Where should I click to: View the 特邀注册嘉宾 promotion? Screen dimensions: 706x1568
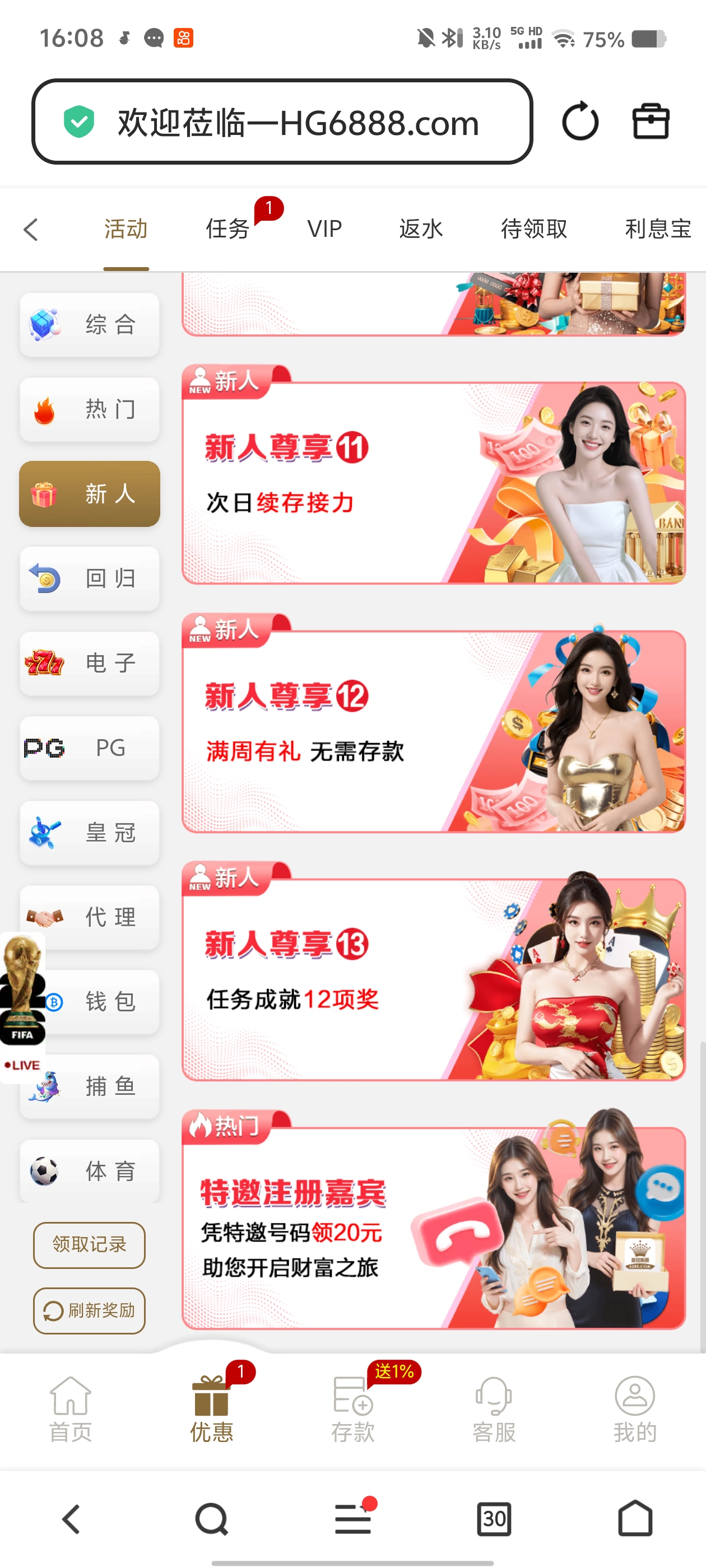pyautogui.click(x=433, y=1225)
